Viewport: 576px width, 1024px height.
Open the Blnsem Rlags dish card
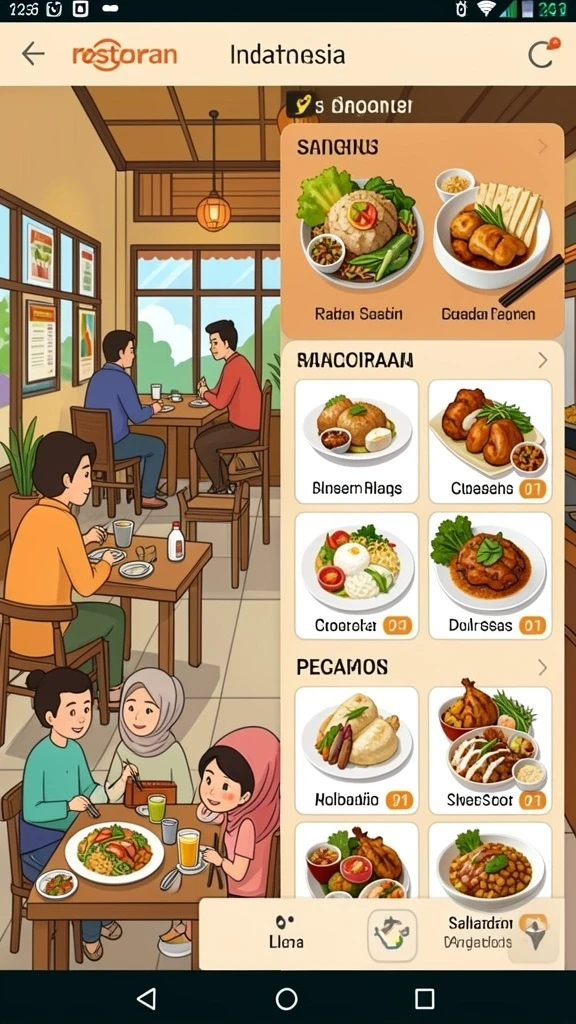357,441
